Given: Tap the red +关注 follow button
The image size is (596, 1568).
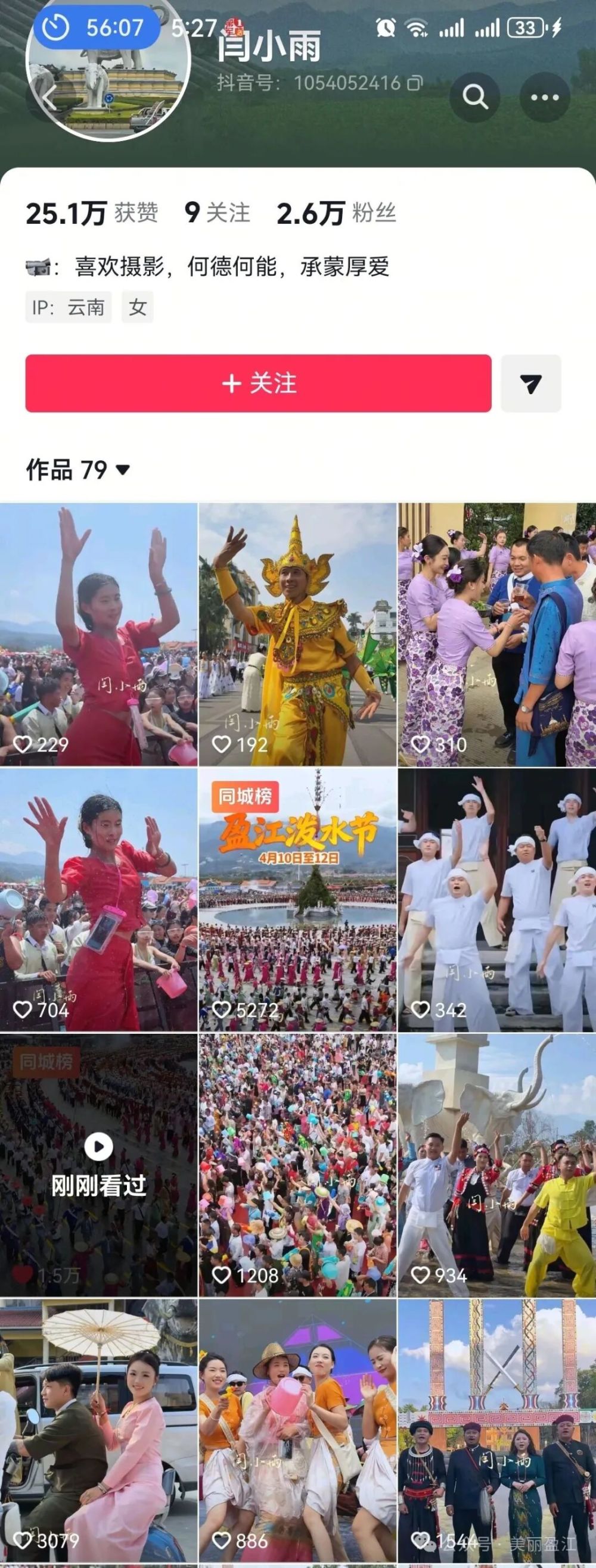Looking at the screenshot, I should pos(258,384).
